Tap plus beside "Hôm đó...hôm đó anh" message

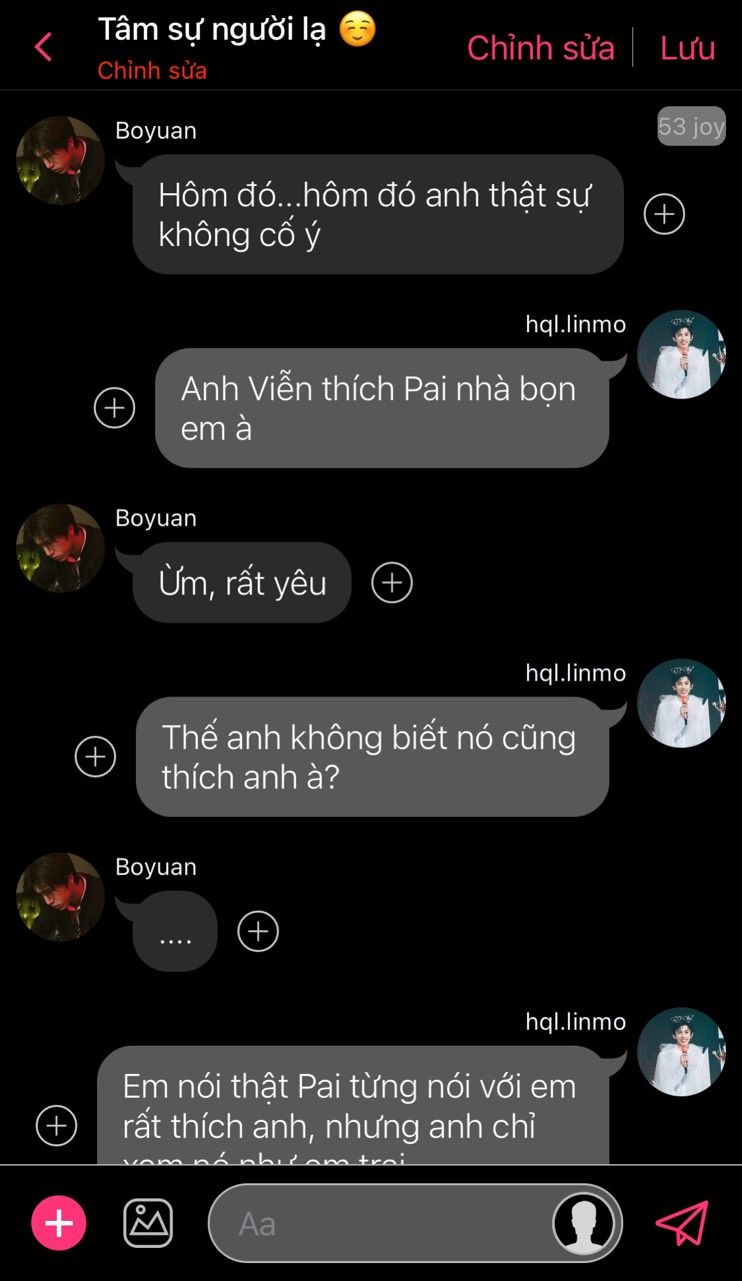[x=664, y=213]
